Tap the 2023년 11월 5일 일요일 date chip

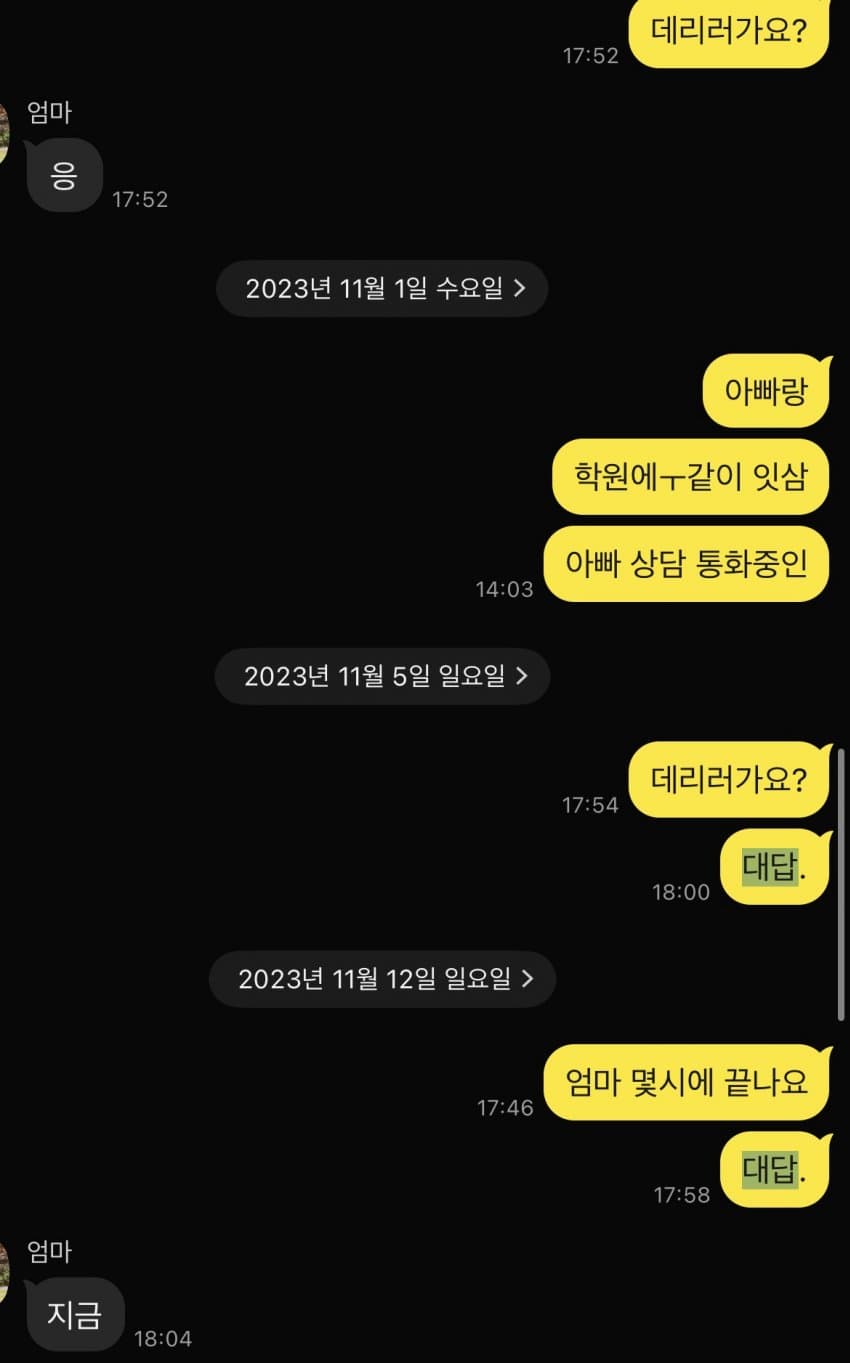pyautogui.click(x=382, y=676)
